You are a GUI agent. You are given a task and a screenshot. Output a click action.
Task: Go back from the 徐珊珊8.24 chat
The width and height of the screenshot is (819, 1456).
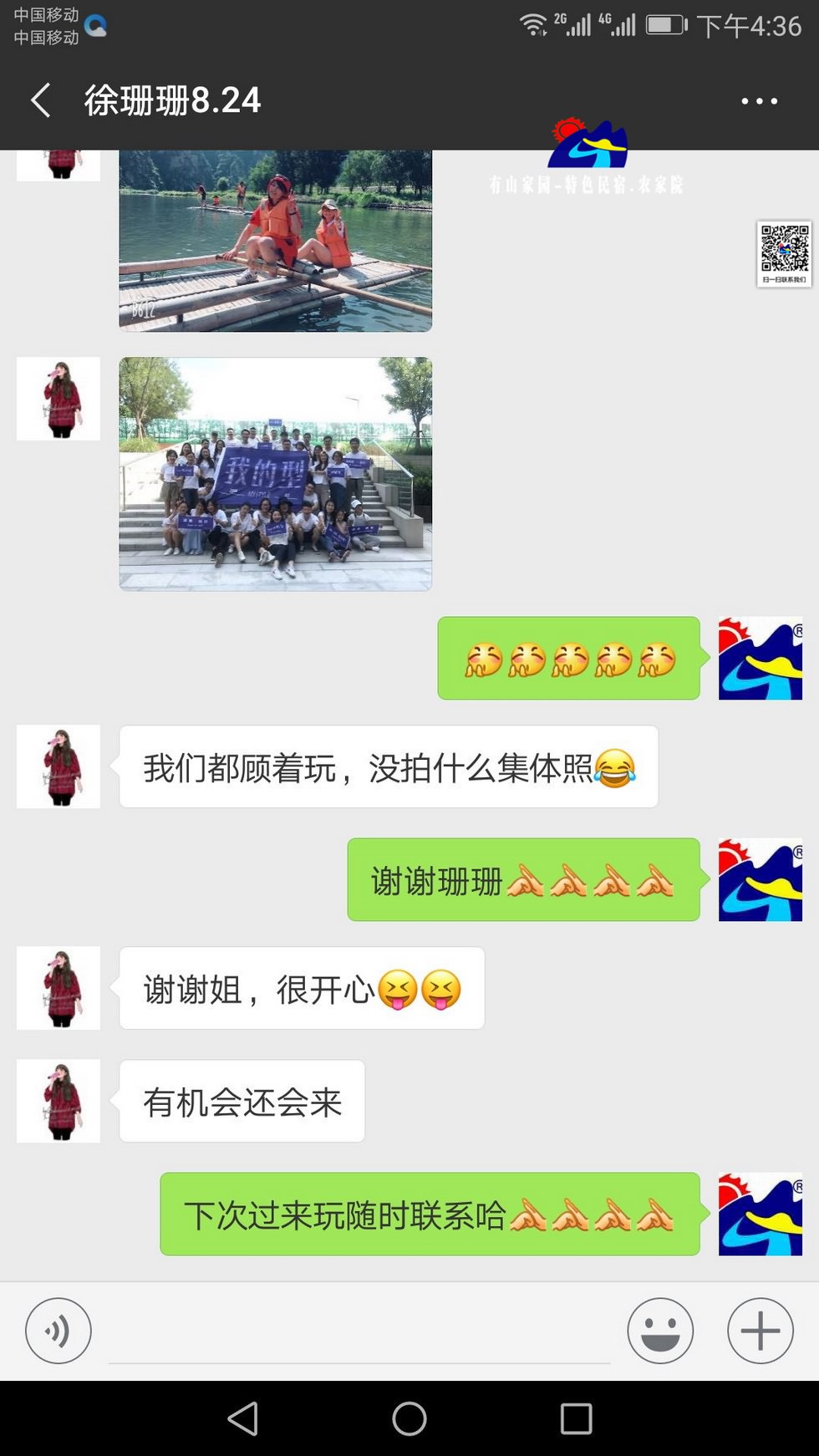pos(40,100)
